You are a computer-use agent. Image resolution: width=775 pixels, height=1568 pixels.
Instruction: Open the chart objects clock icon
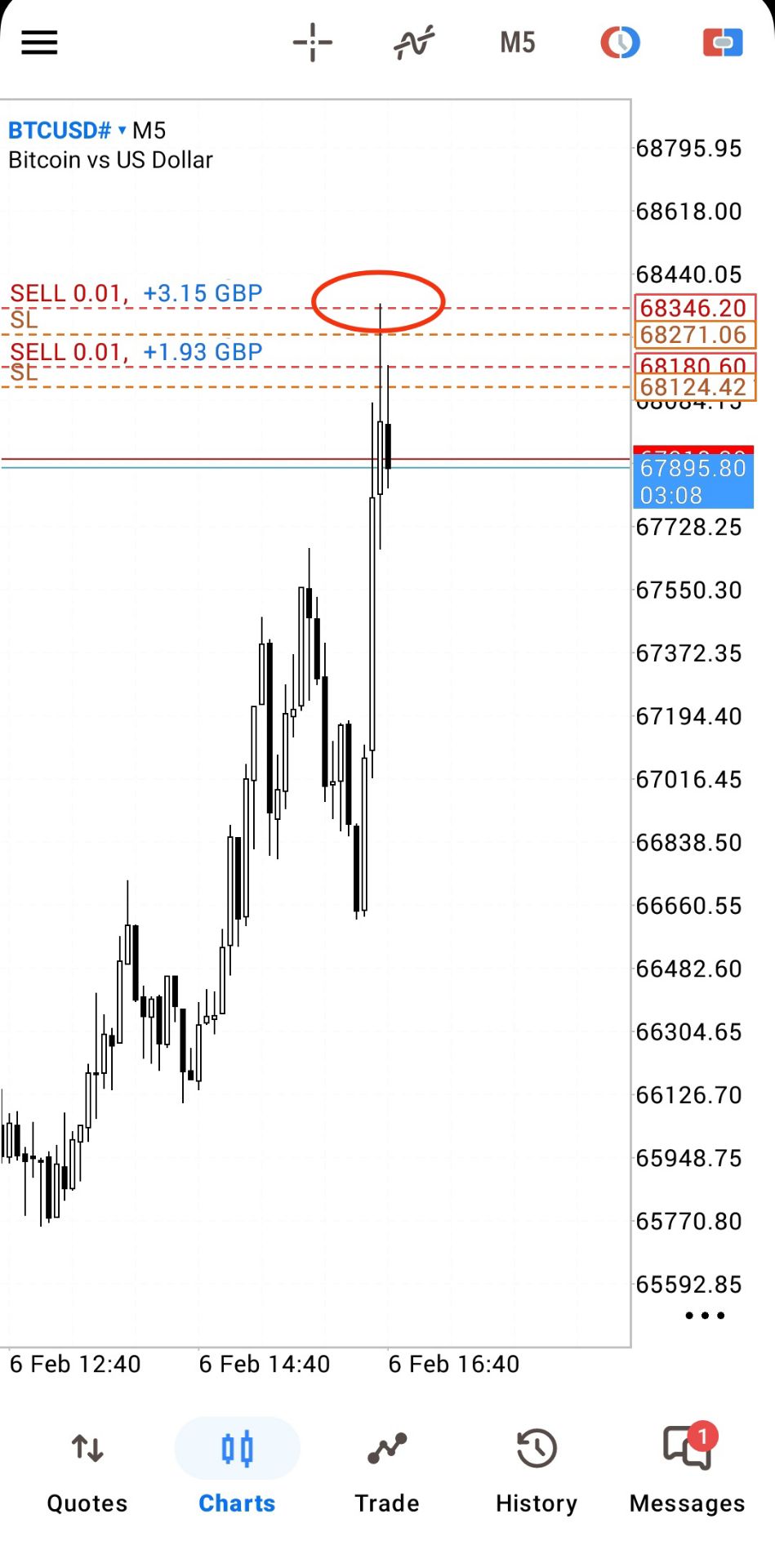pyautogui.click(x=620, y=42)
